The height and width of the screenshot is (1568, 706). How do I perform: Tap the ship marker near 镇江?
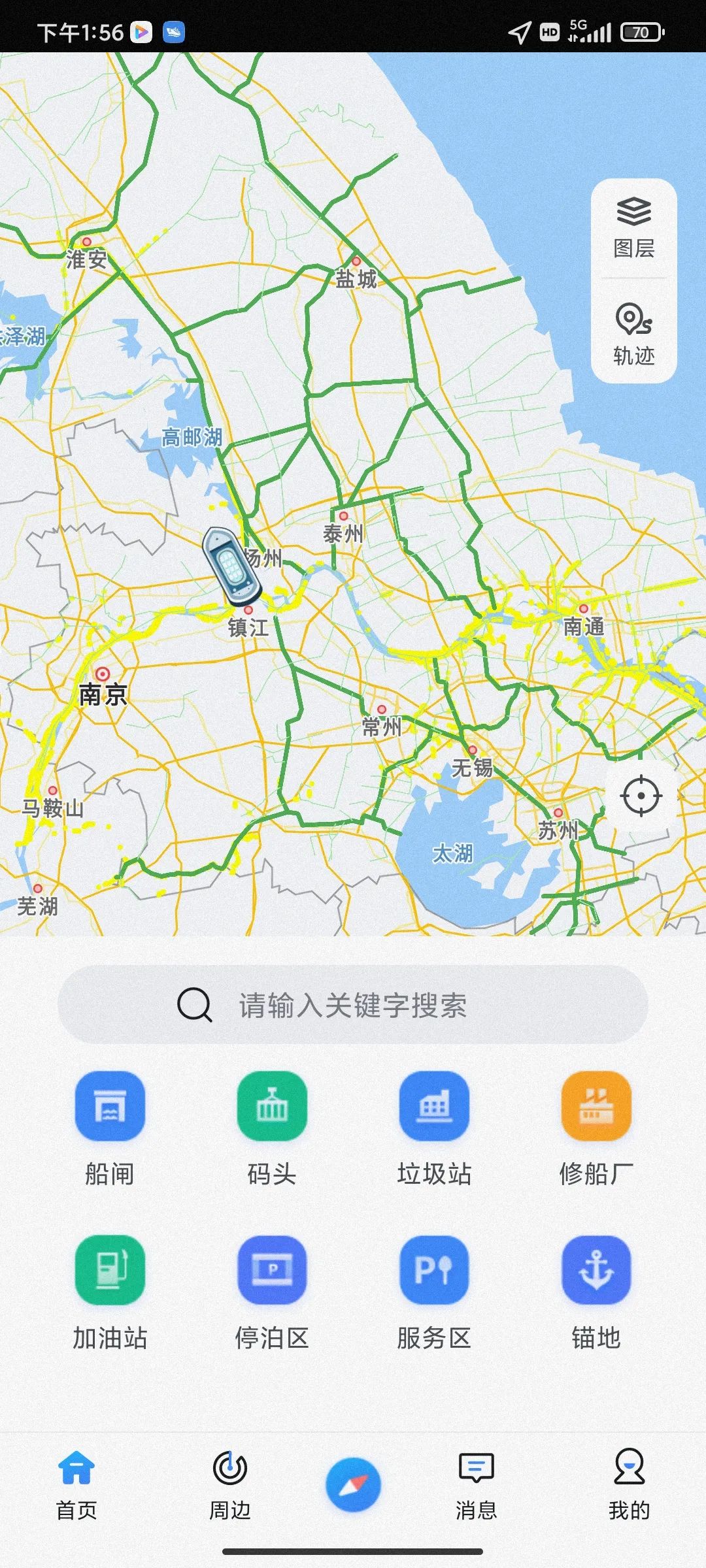(x=231, y=566)
